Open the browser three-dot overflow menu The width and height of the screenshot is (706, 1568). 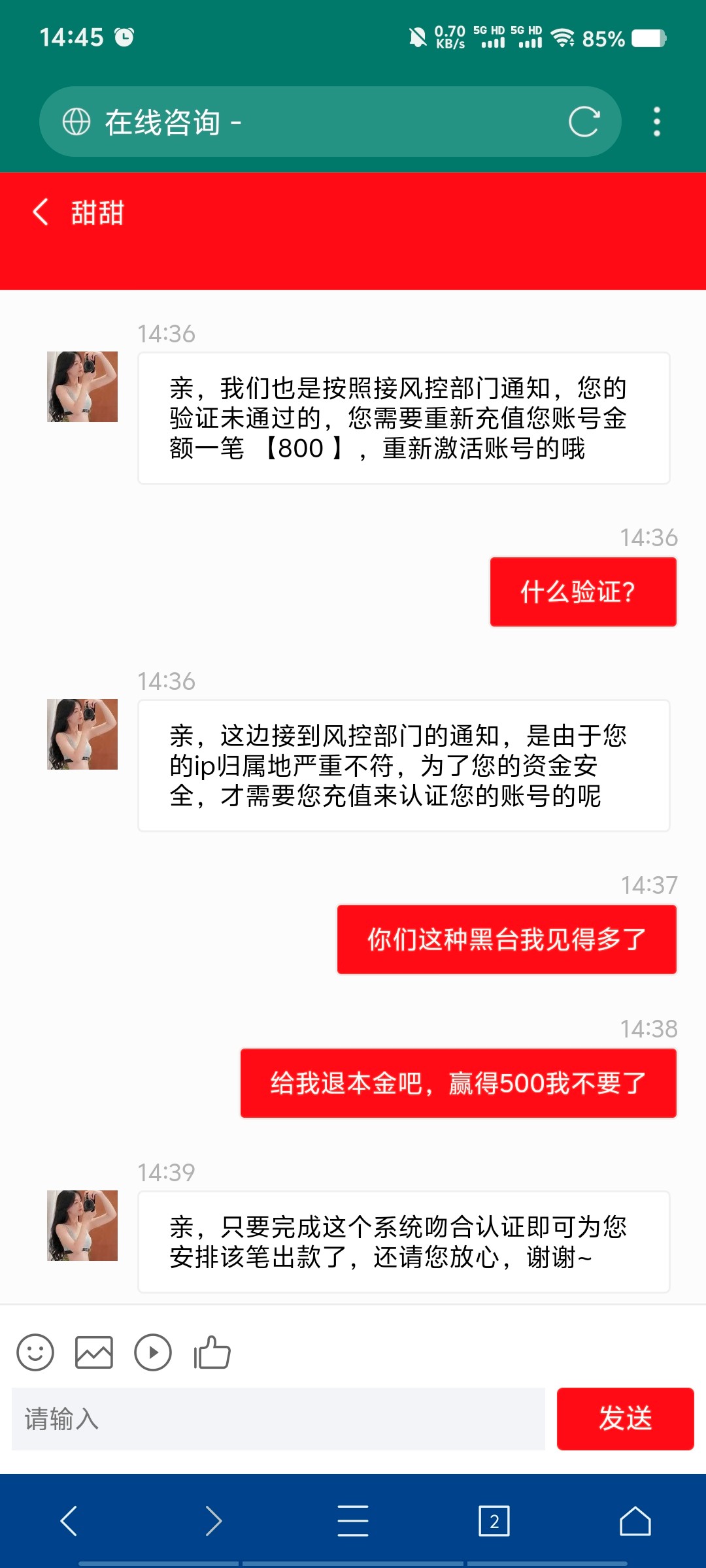[x=657, y=122]
